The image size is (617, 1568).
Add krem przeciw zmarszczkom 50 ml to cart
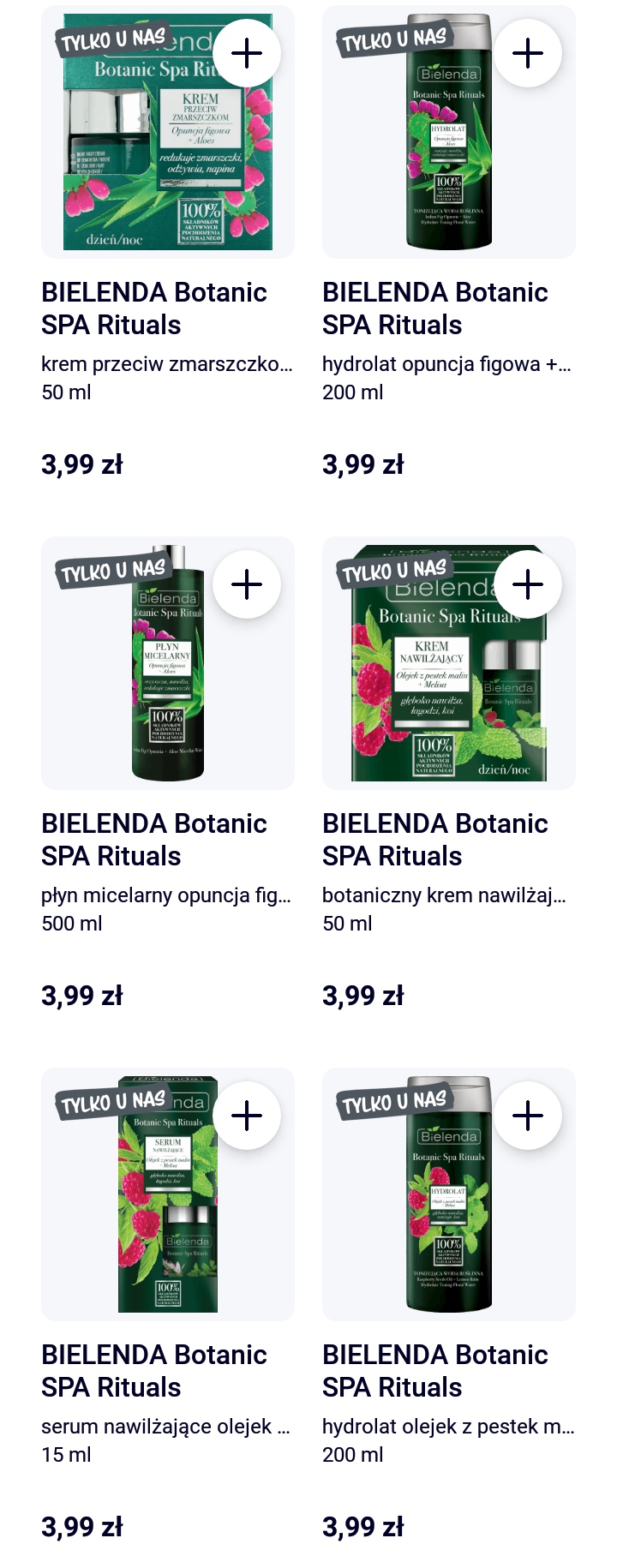coord(247,53)
